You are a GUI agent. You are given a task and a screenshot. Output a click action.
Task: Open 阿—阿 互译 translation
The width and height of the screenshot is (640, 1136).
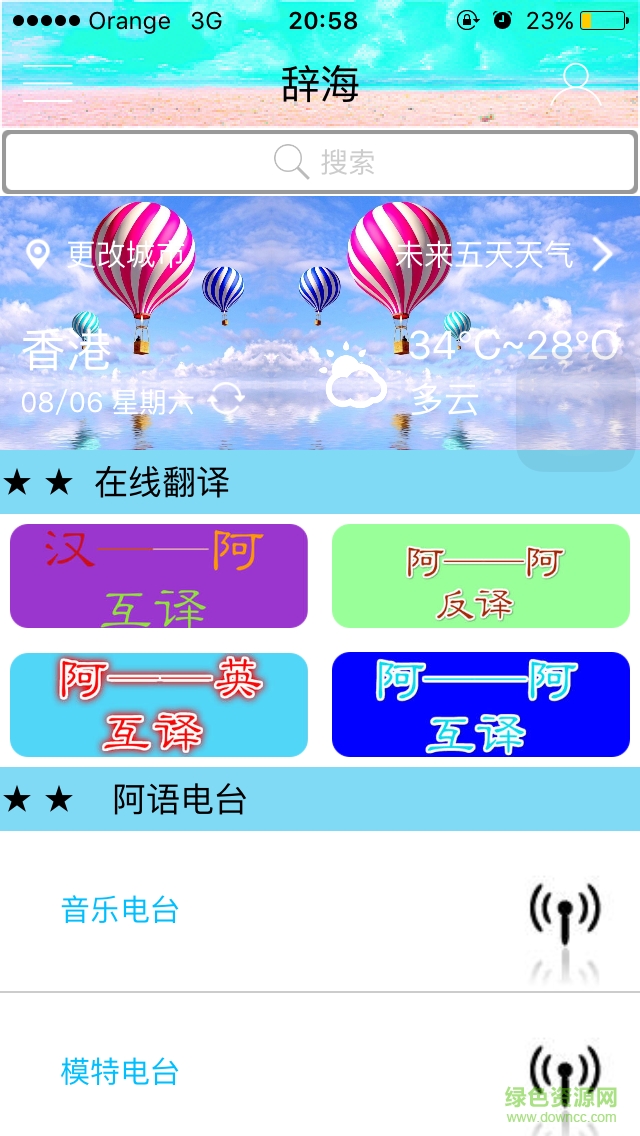click(x=480, y=705)
